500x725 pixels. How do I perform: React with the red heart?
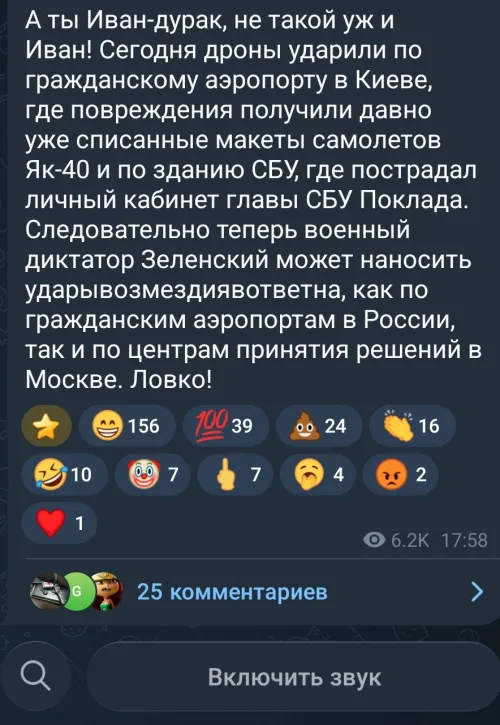(x=60, y=523)
